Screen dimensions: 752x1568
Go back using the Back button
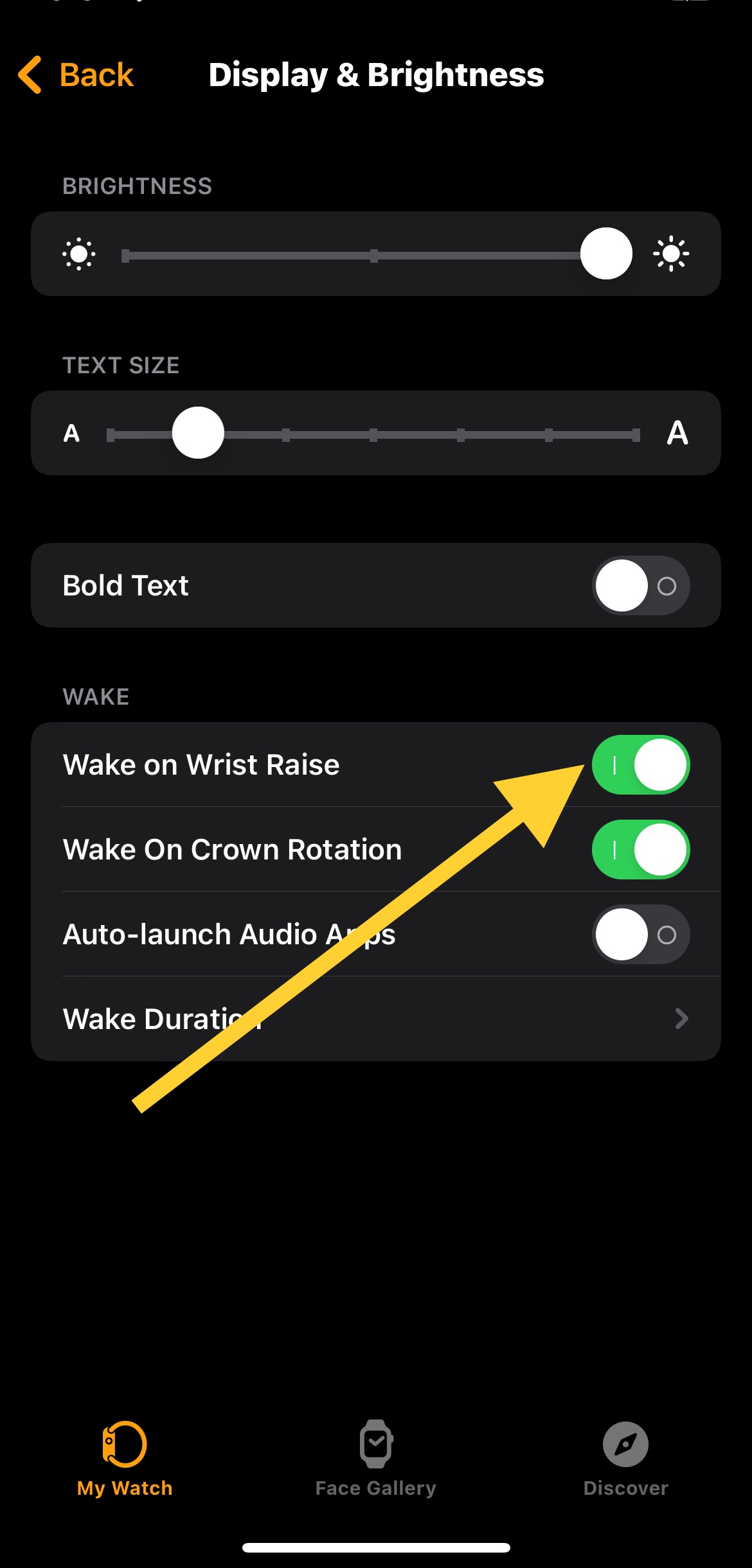click(76, 75)
